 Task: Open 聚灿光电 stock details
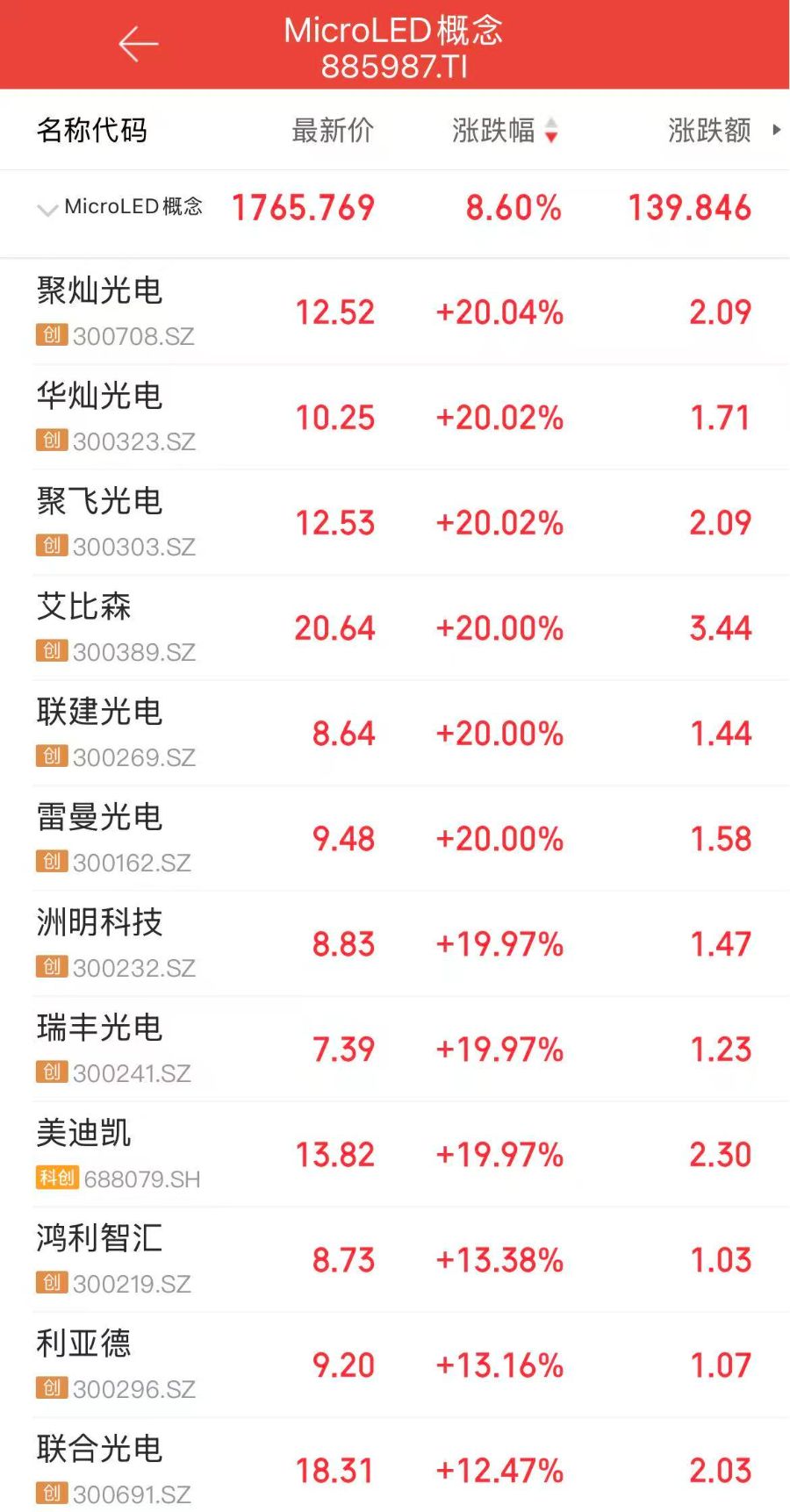point(100,292)
